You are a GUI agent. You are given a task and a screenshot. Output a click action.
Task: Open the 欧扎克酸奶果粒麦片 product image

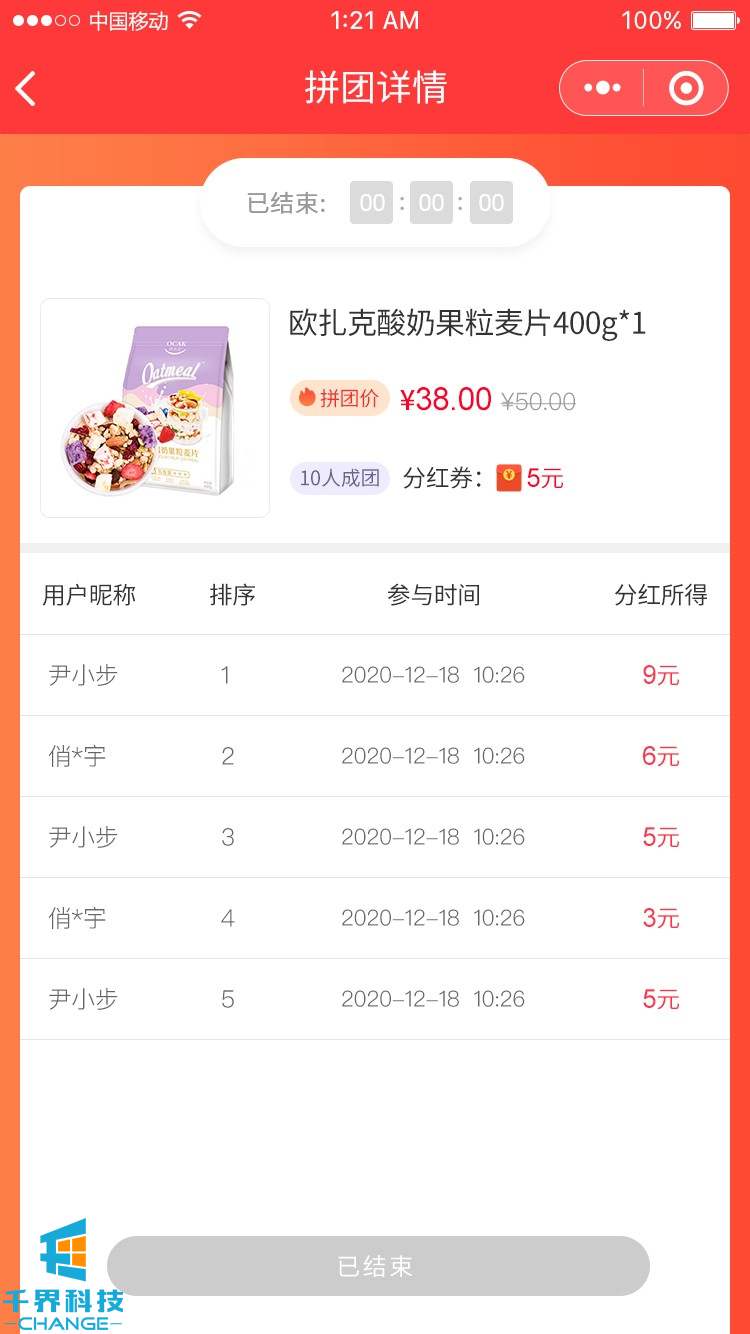click(155, 408)
